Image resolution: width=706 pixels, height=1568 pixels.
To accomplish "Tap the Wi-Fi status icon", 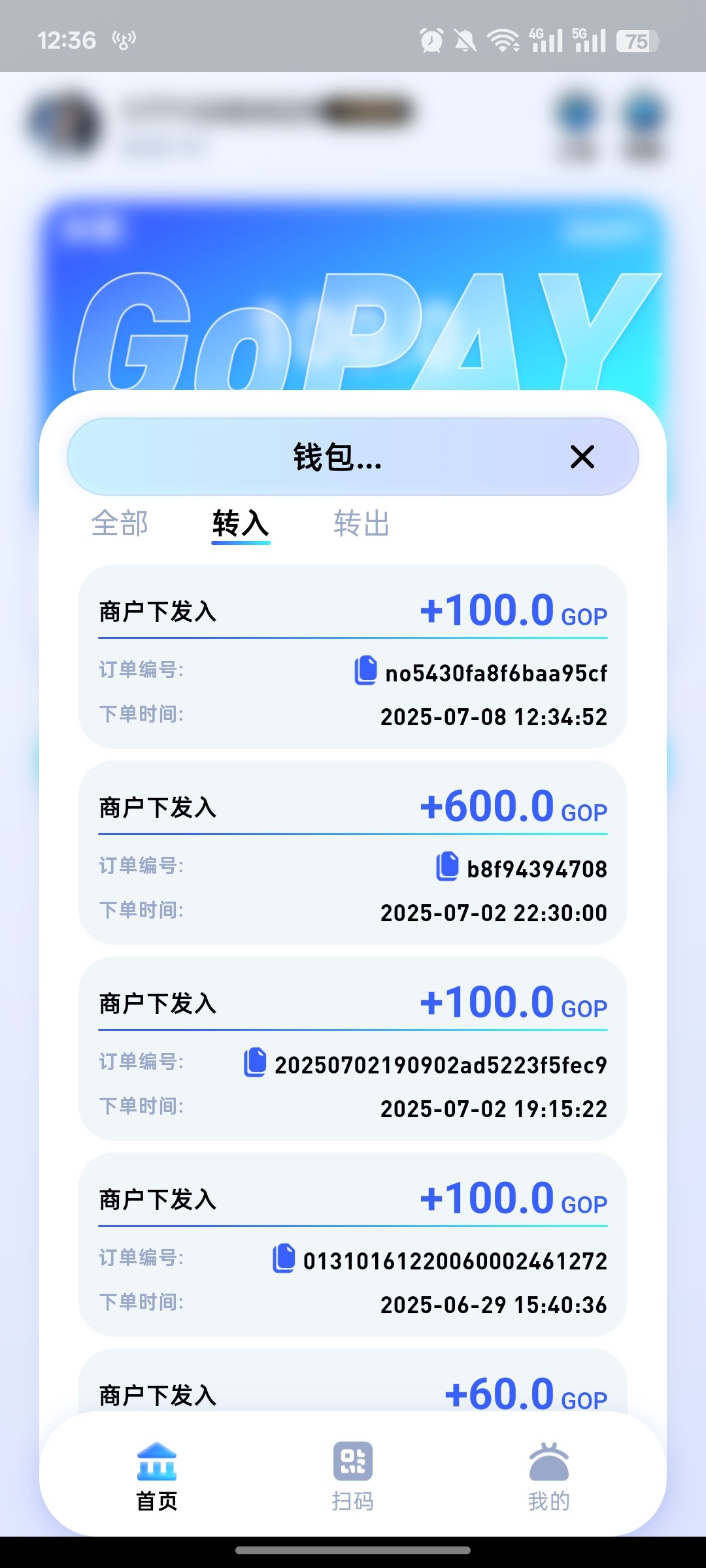I will [x=502, y=41].
